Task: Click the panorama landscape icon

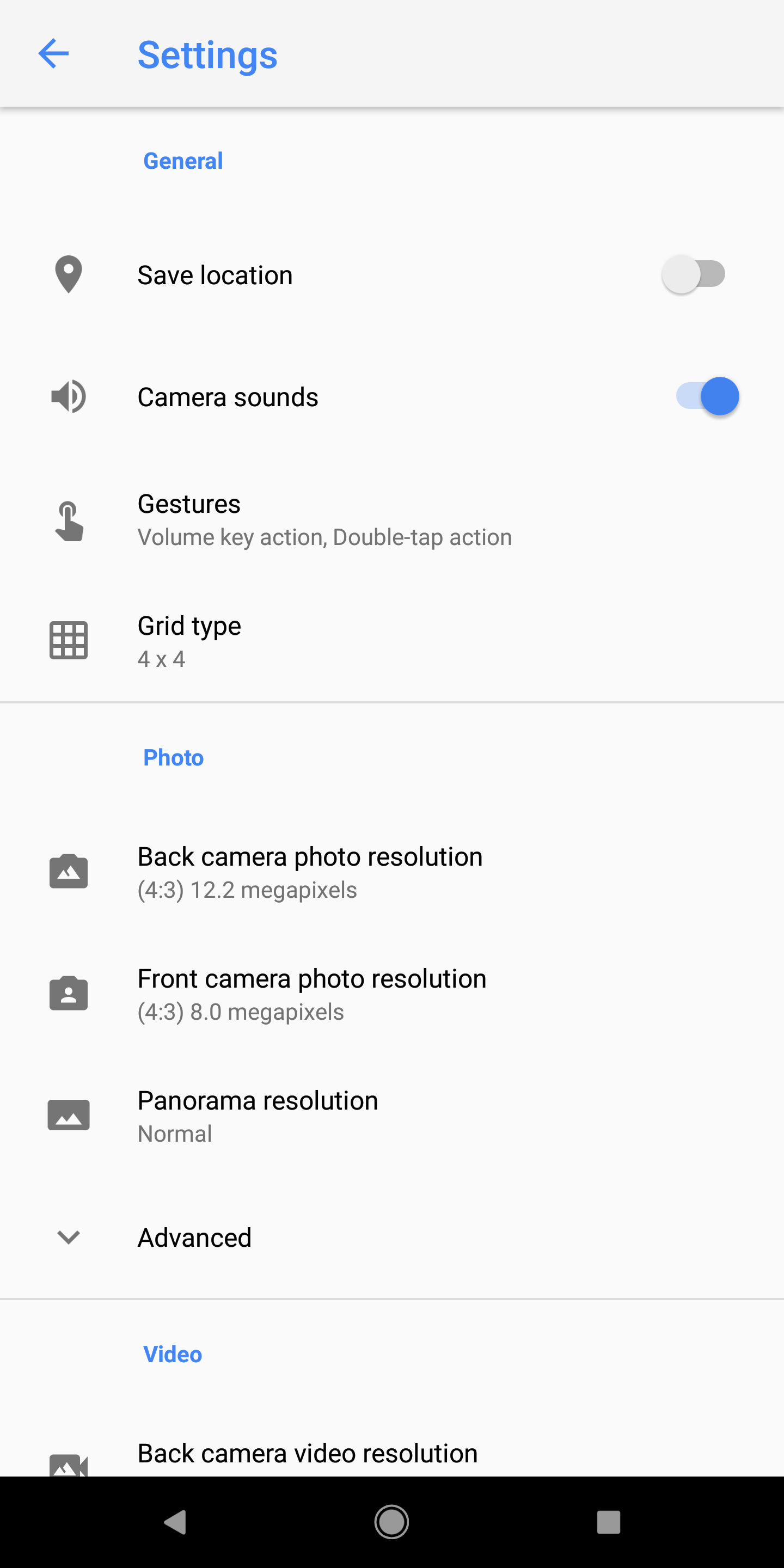Action: coord(68,1115)
